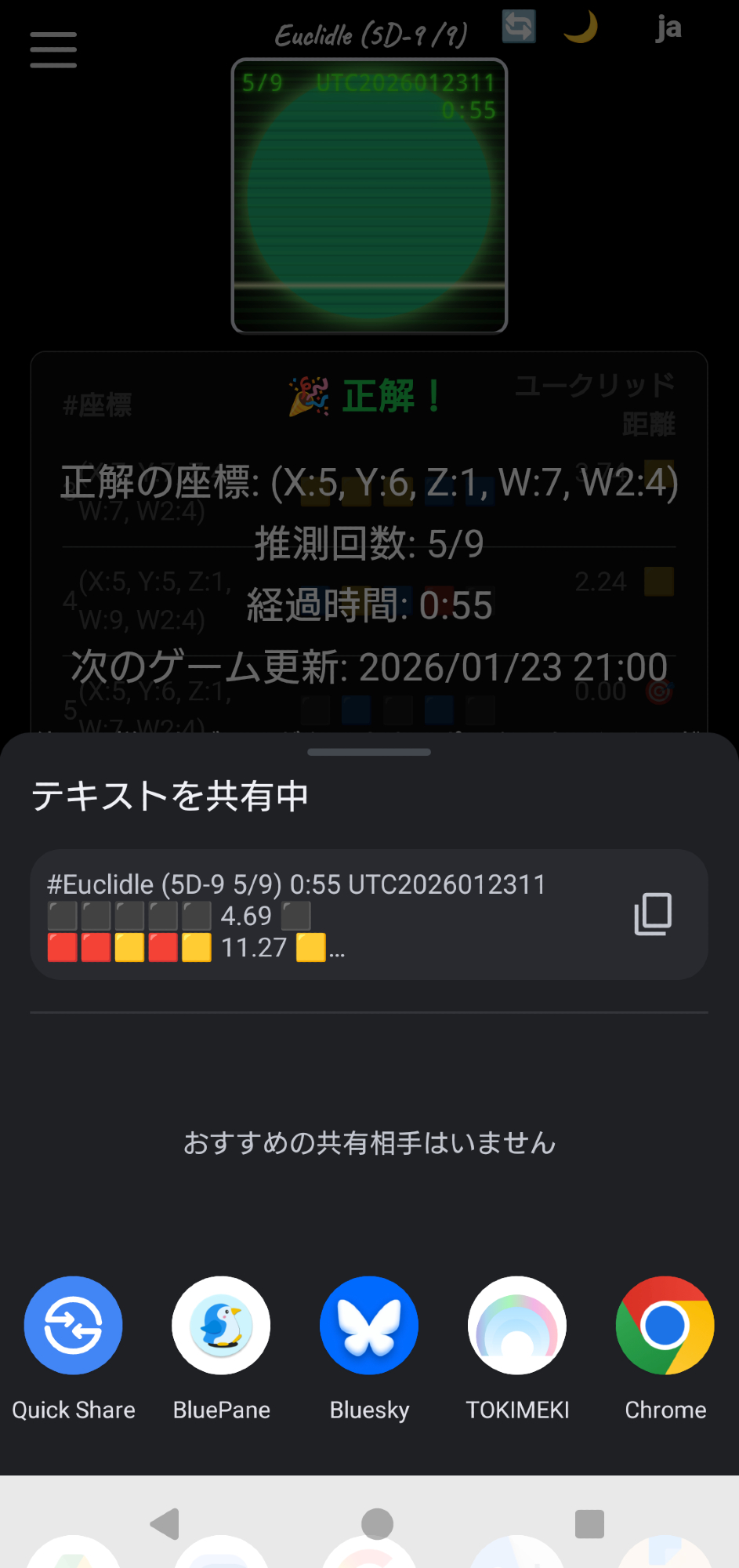Viewport: 739px width, 1568px height.
Task: Open the hamburger menu
Action: [x=53, y=50]
